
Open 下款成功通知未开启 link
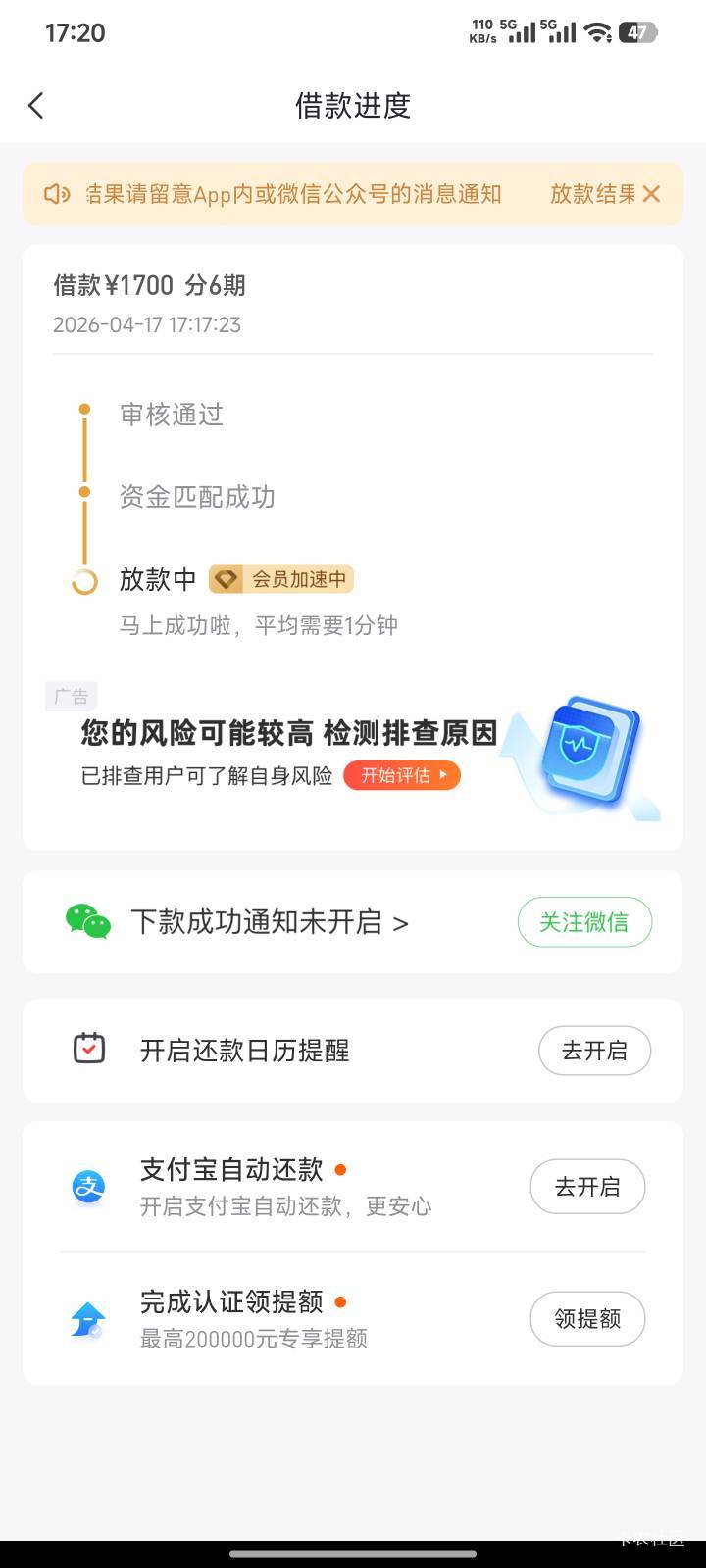pyautogui.click(x=269, y=922)
